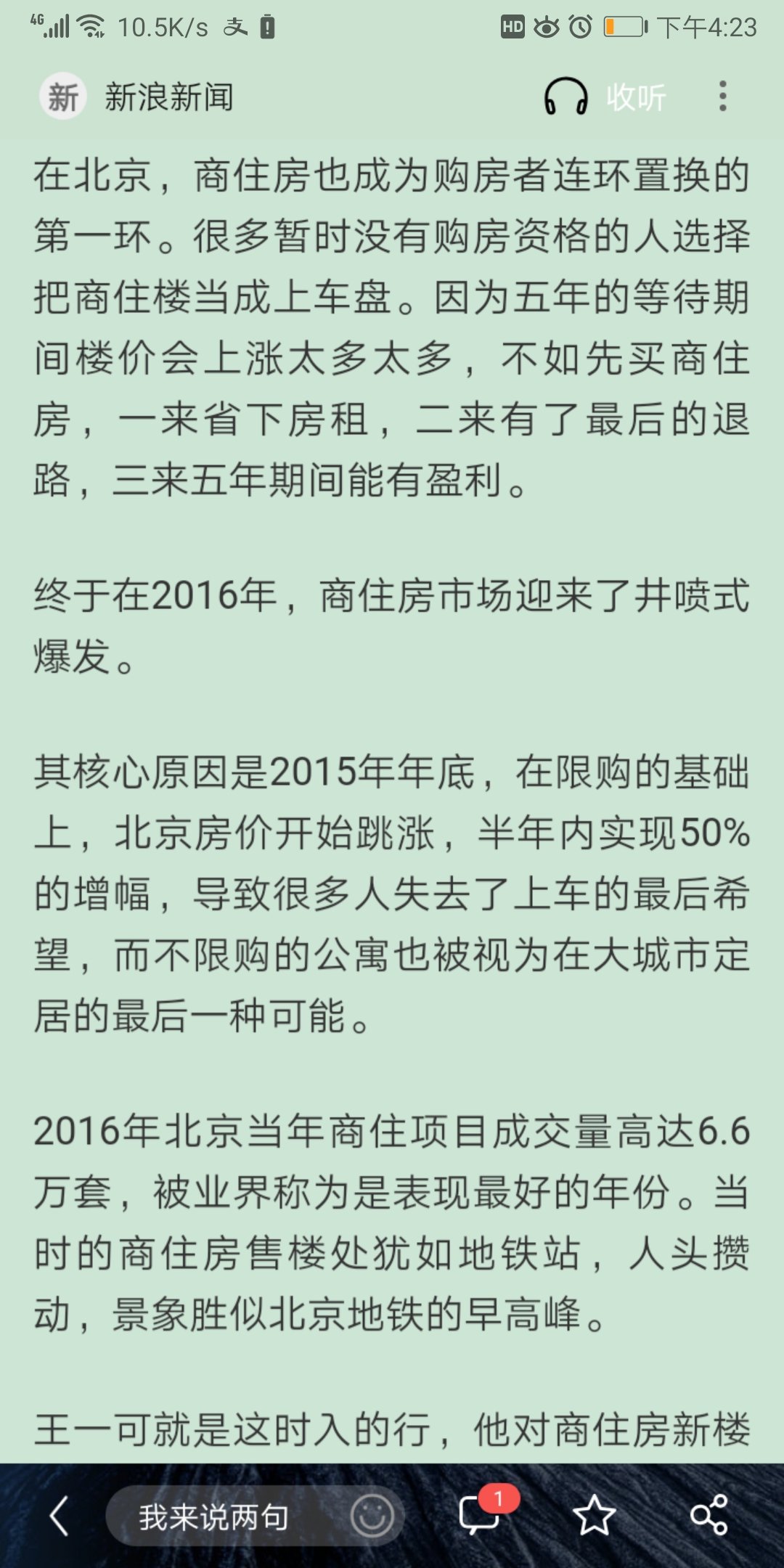Screen dimensions: 784x1568
Task: Share this article
Action: click(709, 1516)
